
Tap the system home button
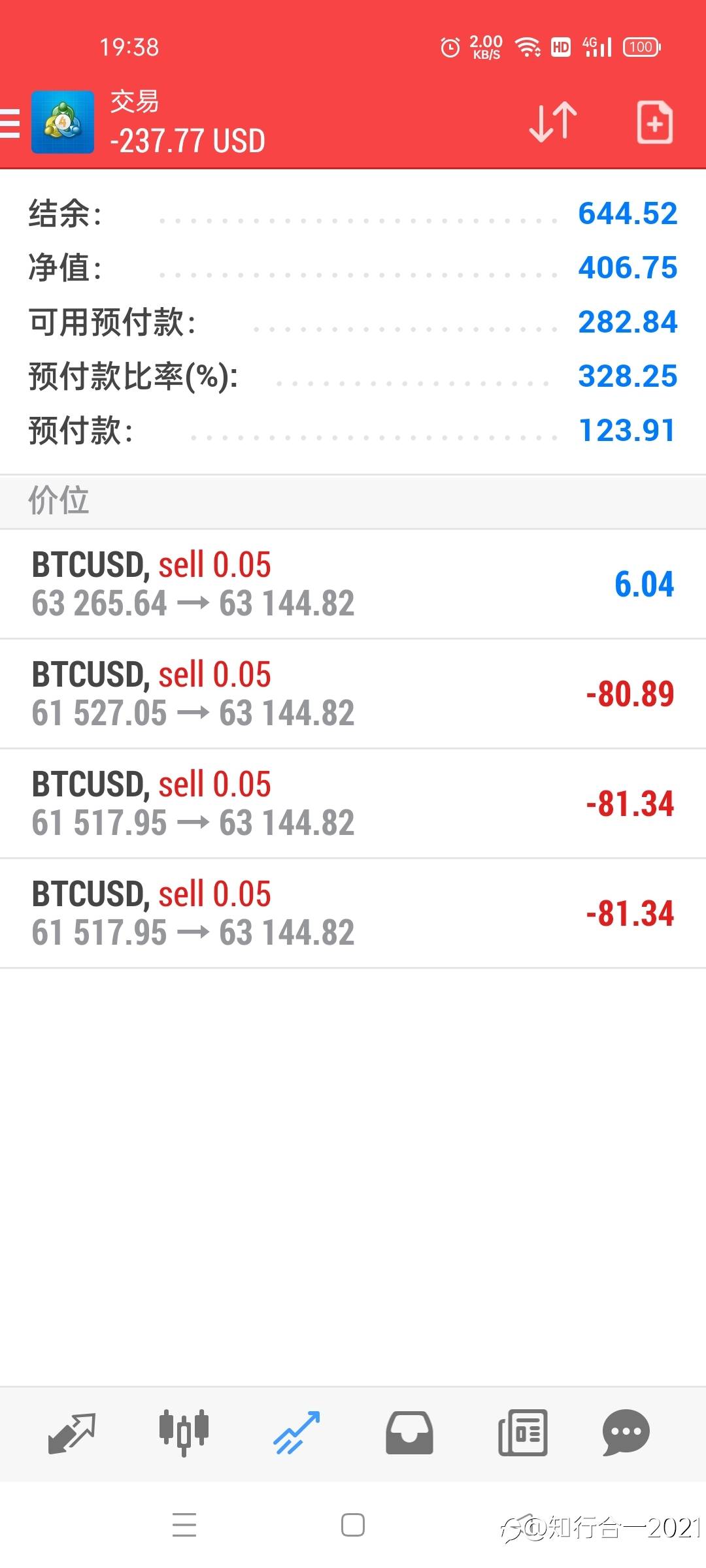tap(353, 1526)
